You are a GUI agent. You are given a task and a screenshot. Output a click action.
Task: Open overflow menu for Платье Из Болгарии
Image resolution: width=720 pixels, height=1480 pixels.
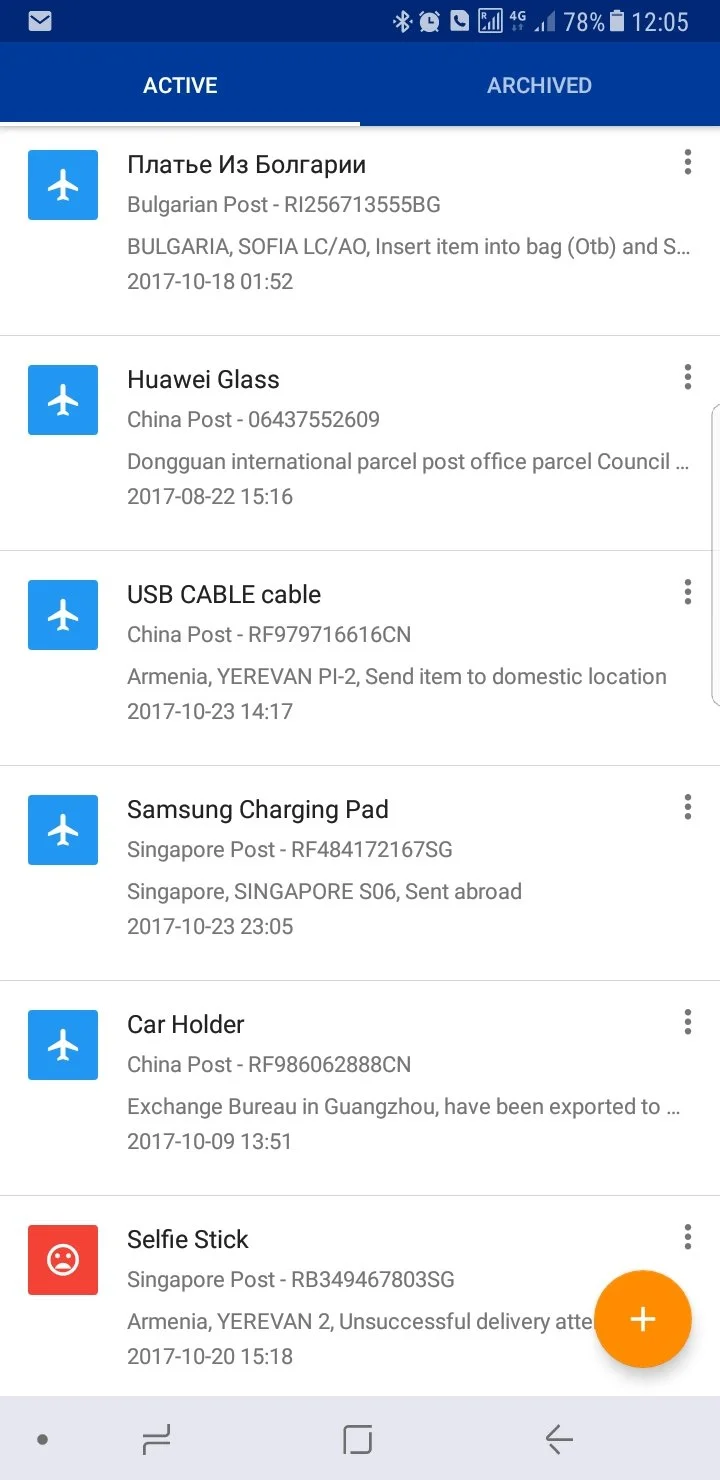click(687, 162)
